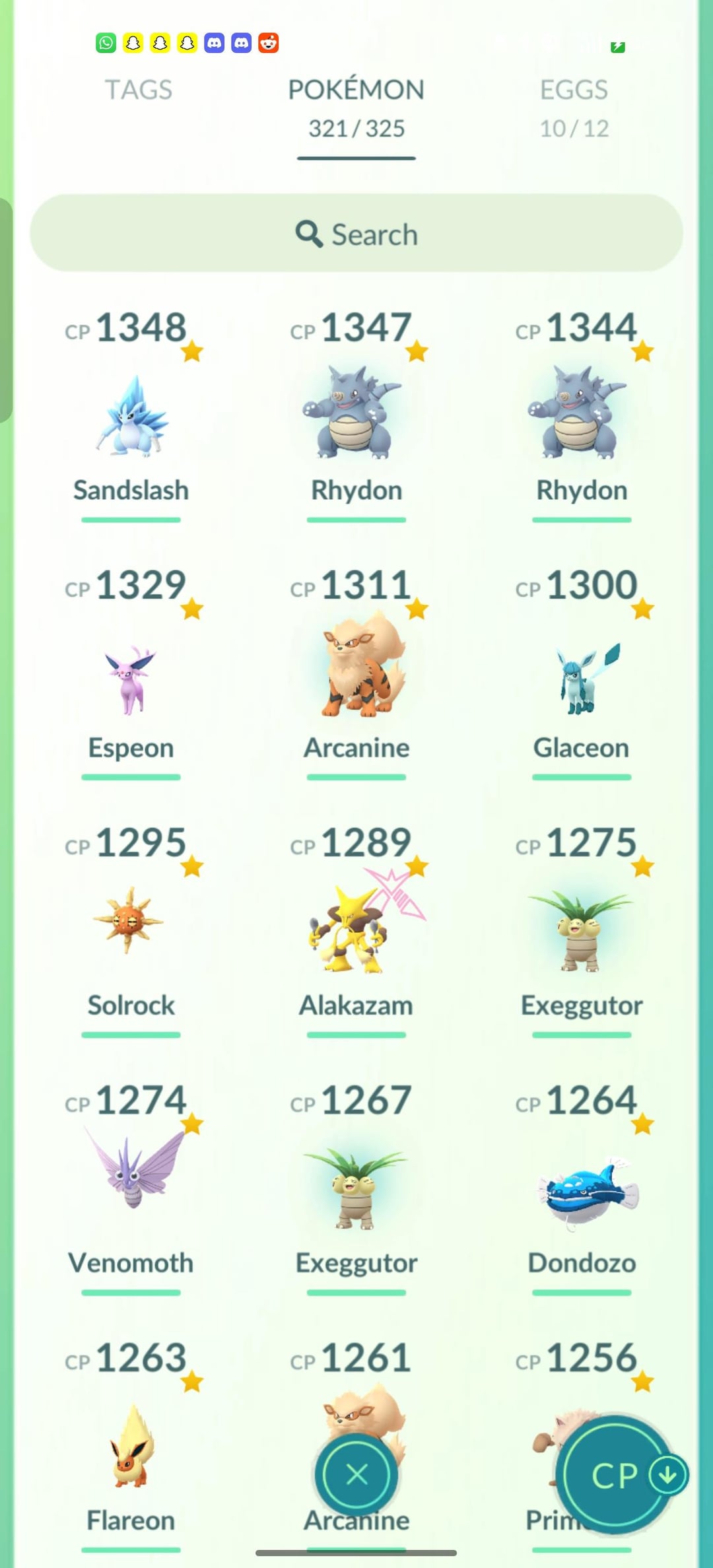Open Flareon with CP 1263

coord(131,1446)
